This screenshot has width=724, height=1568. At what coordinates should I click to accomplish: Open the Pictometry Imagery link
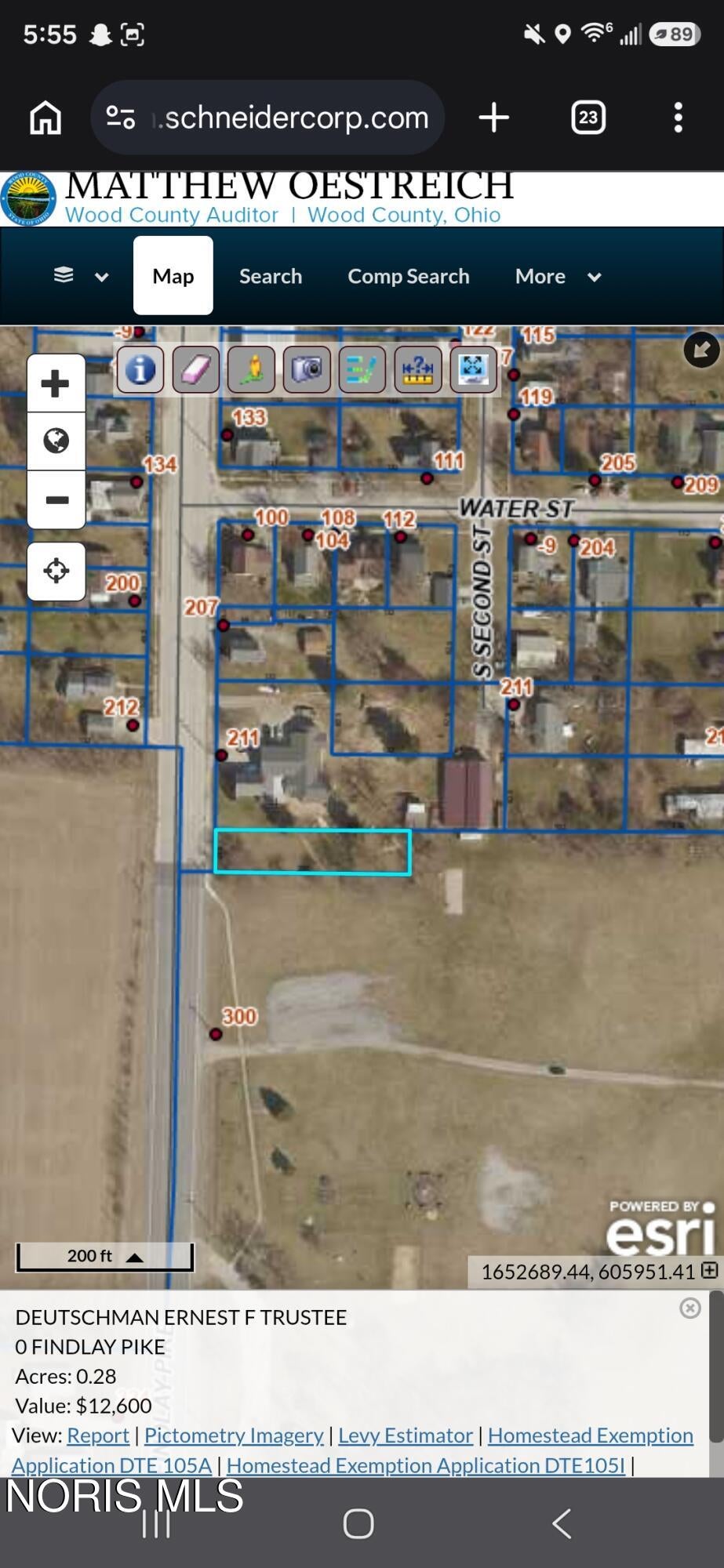coord(234,1435)
